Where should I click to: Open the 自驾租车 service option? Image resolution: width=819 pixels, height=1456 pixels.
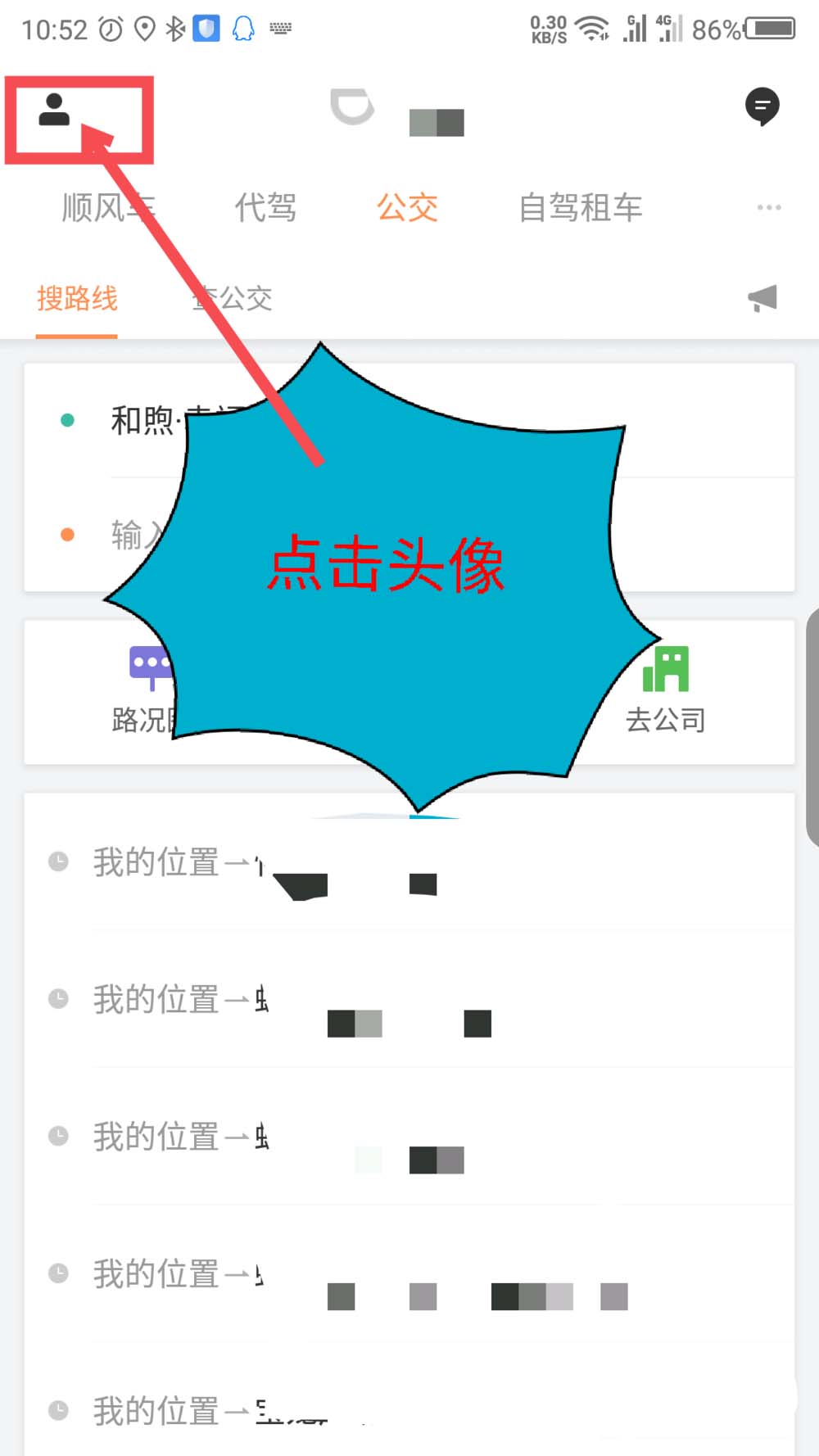(x=581, y=207)
